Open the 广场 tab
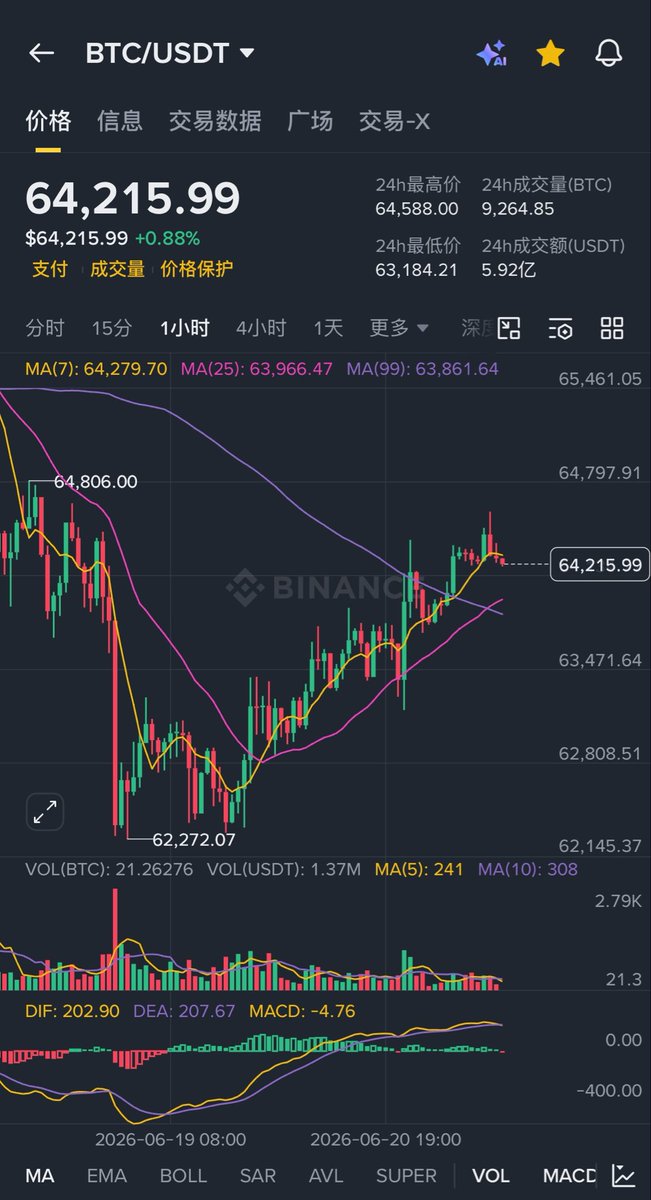 (x=310, y=121)
